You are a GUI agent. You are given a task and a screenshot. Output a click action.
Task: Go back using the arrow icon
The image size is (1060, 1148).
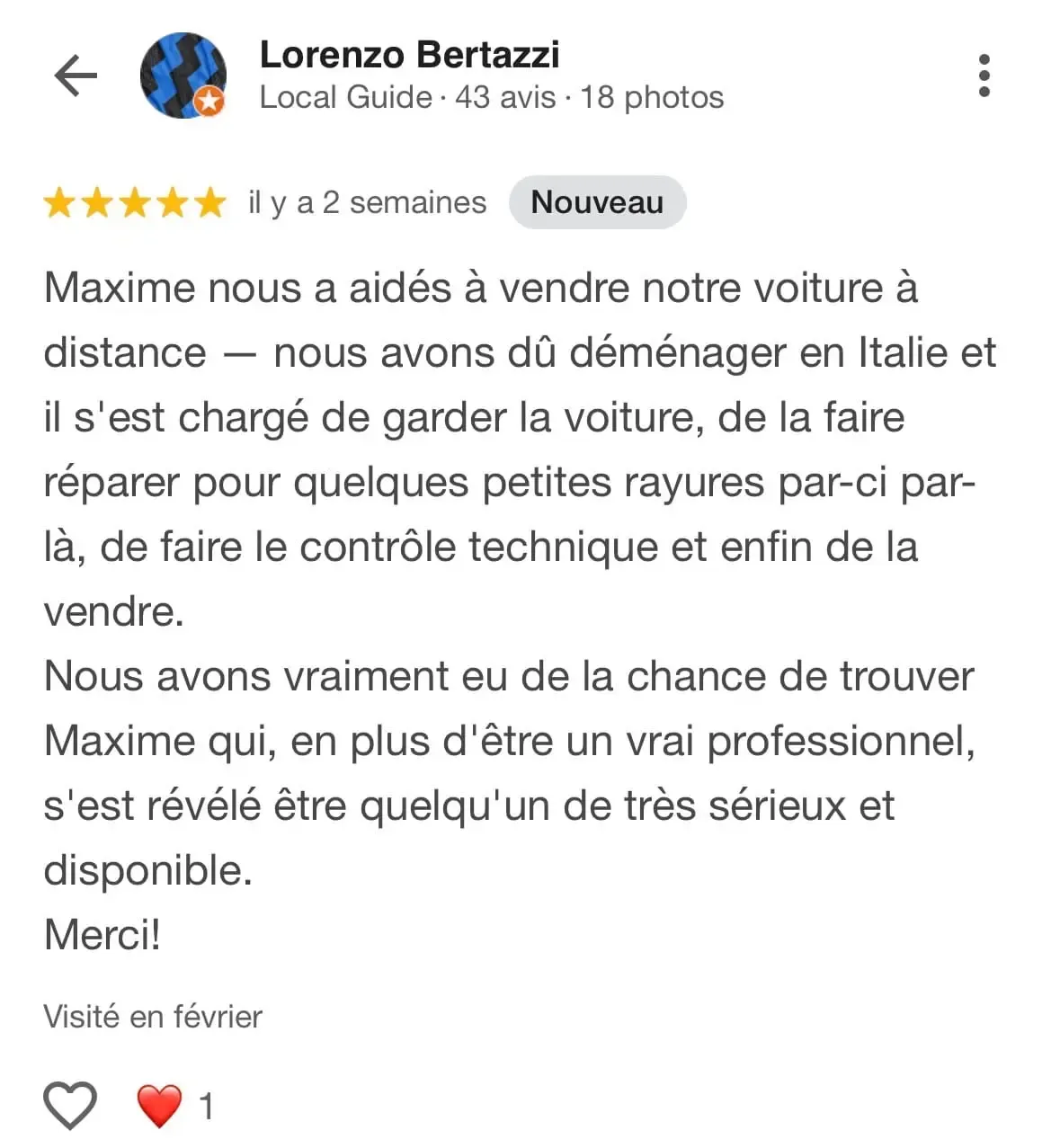[x=76, y=76]
